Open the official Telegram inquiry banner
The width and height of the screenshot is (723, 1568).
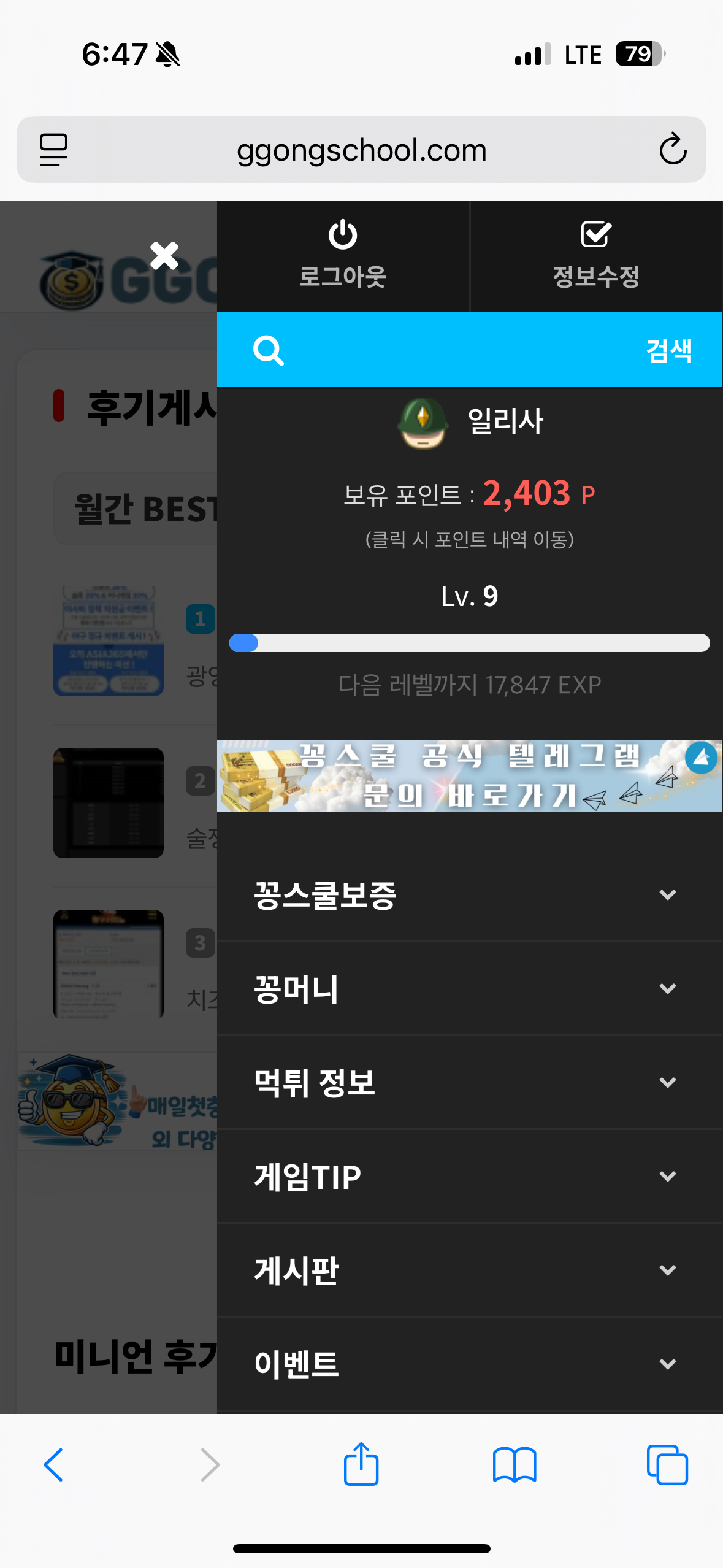[469, 775]
